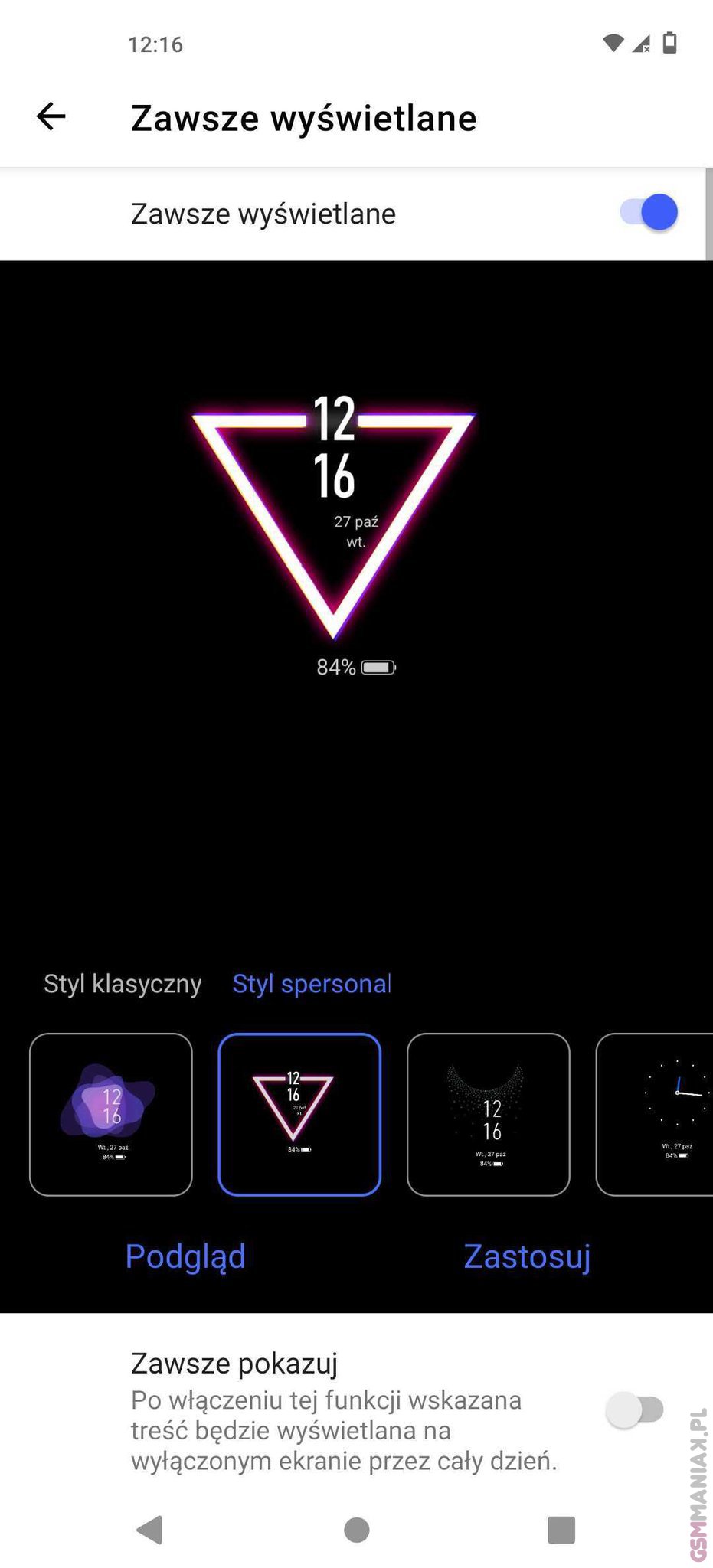Tap Podgląd to preview the style
The width and height of the screenshot is (713, 1568).
coord(185,1256)
